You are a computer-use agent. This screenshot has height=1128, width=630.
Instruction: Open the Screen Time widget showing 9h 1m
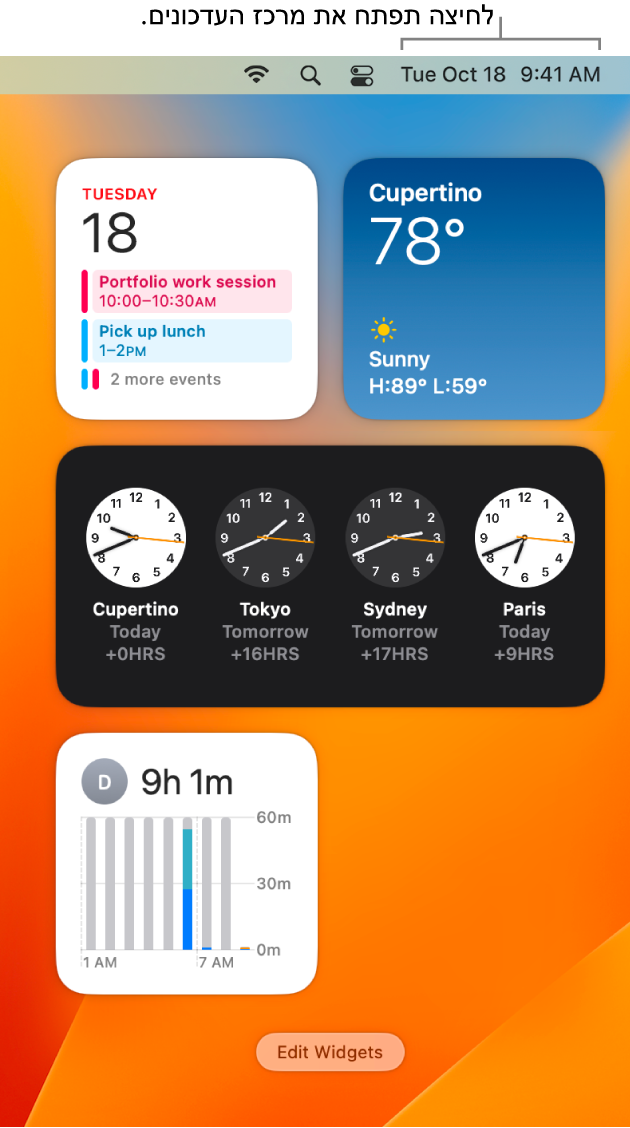pos(187,863)
